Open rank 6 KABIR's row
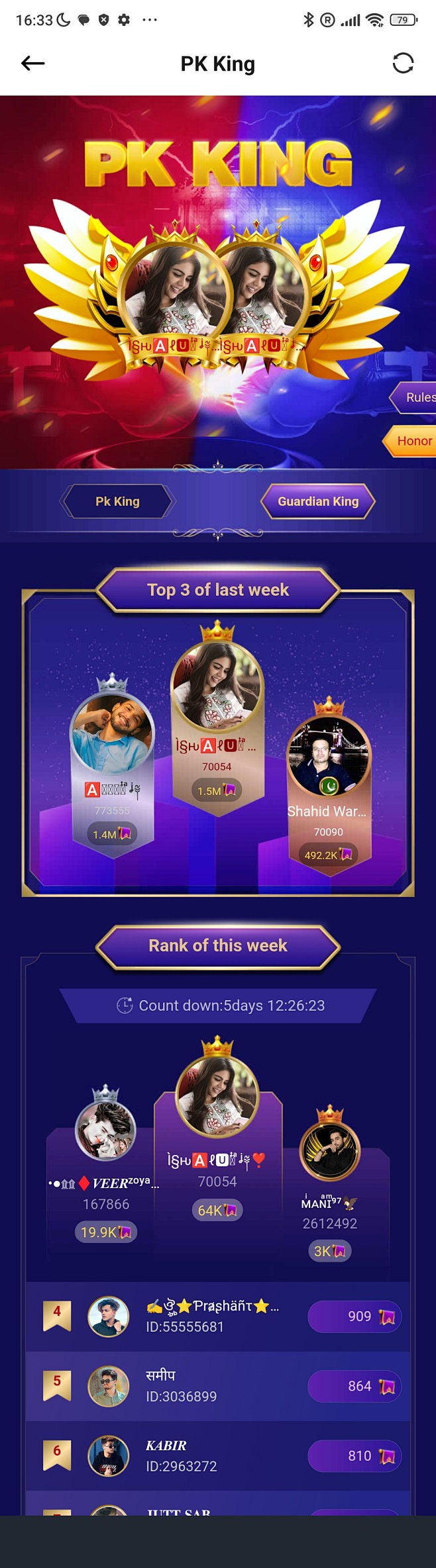 218,1456
